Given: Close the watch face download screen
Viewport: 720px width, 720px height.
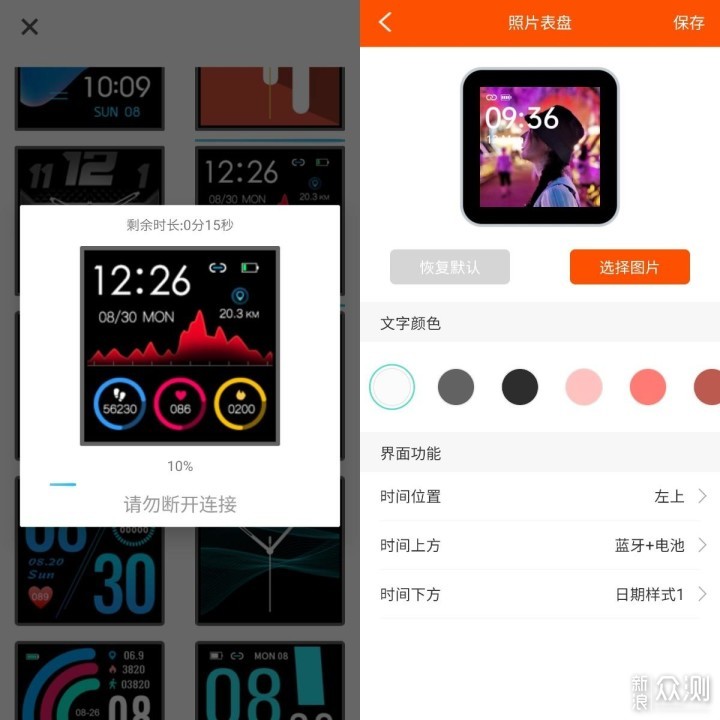Looking at the screenshot, I should (x=30, y=27).
